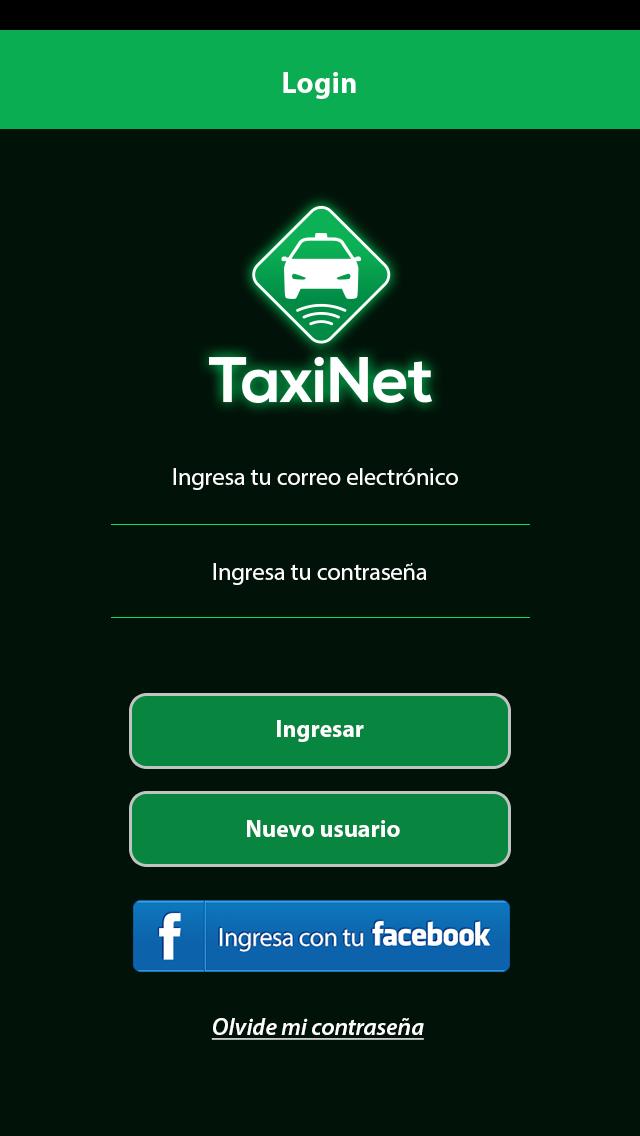Focus the 'Ingresa tu contraseña' password field
This screenshot has height=1136, width=640.
coord(319,573)
